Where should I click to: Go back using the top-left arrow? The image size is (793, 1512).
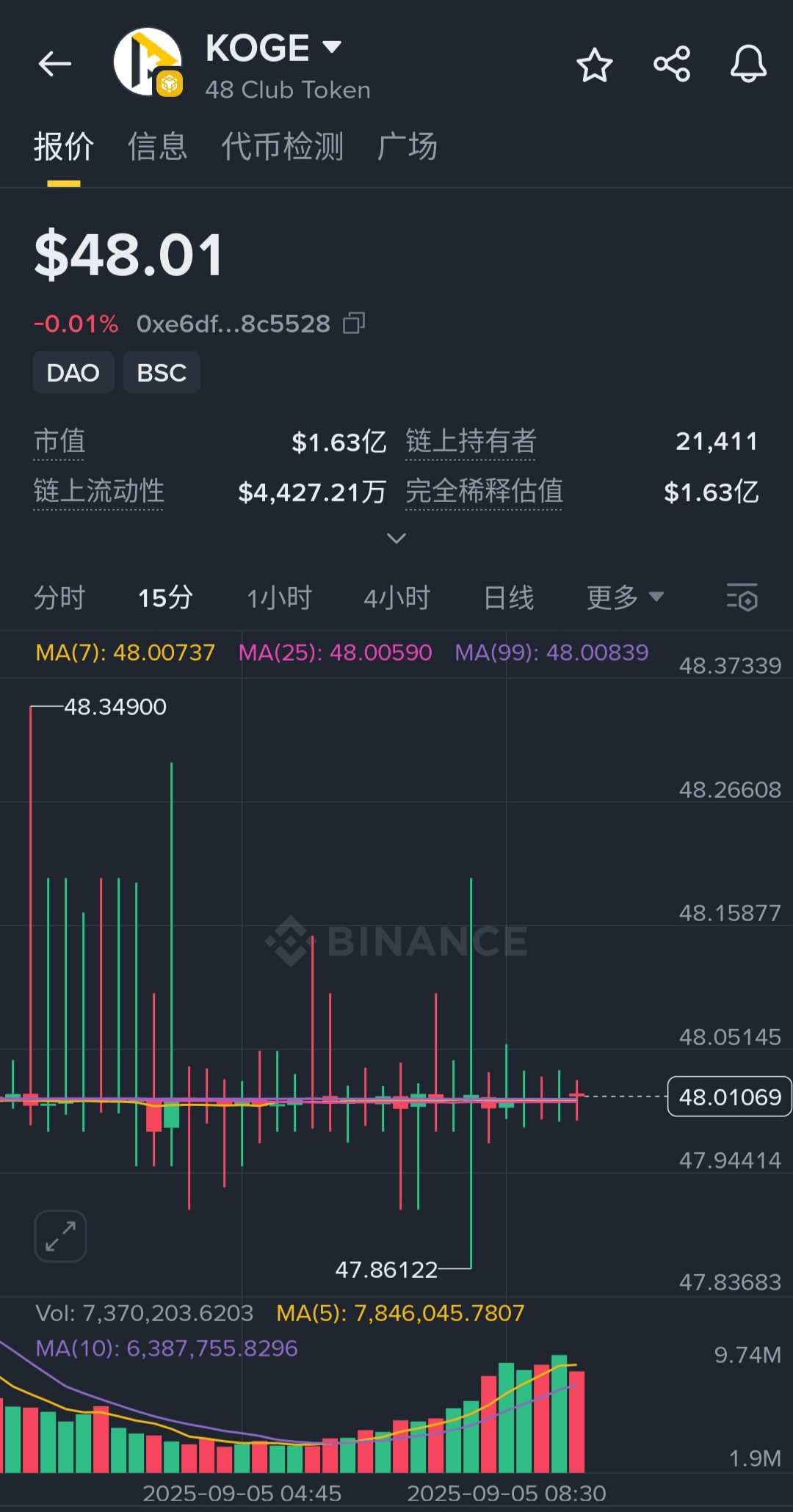coord(55,64)
